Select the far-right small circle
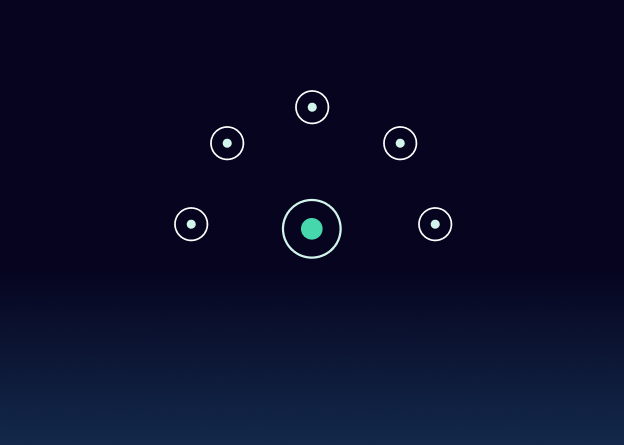 coord(435,224)
